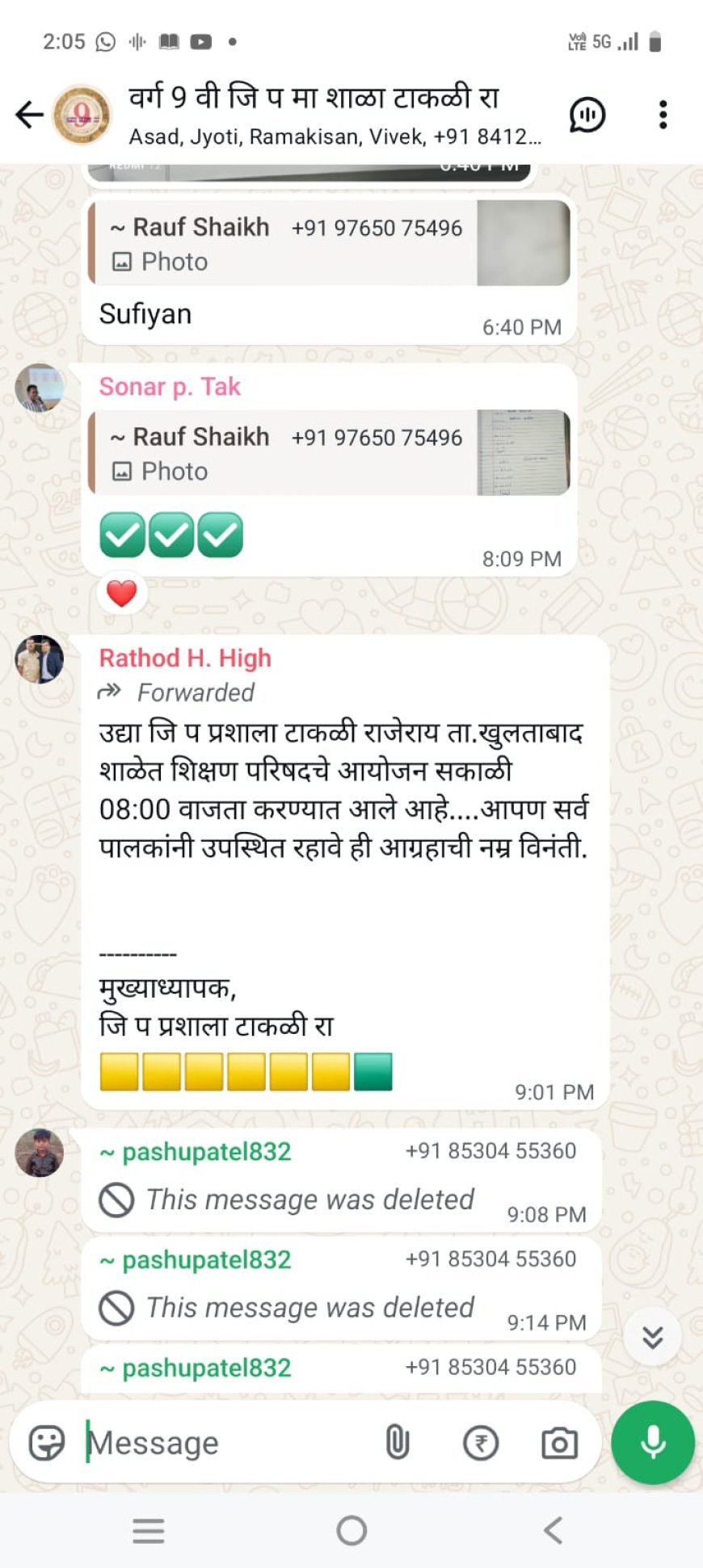Jump to the latest messages
The image size is (703, 1568).
652,1337
